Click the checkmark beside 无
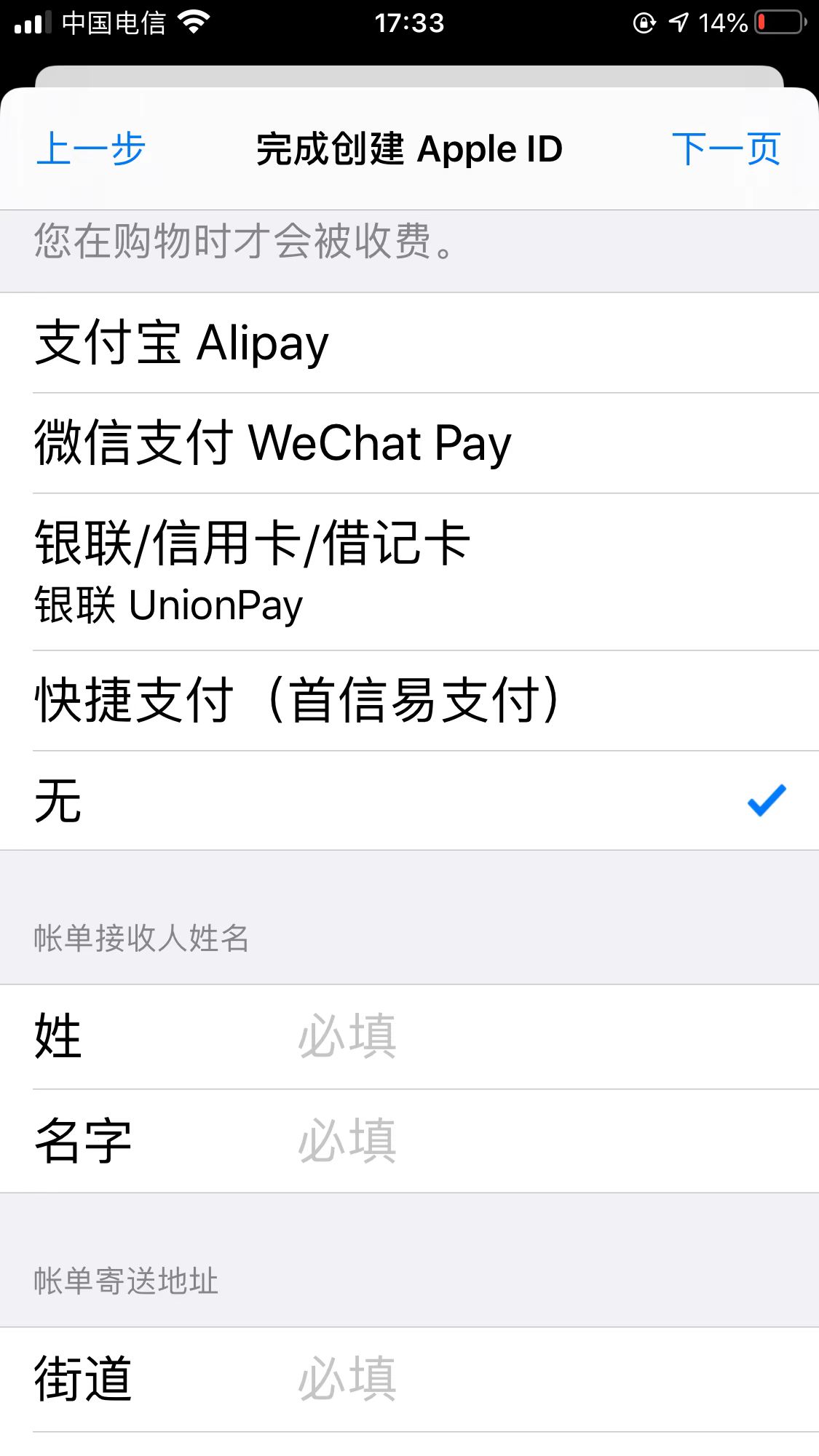The image size is (819, 1456). click(765, 801)
